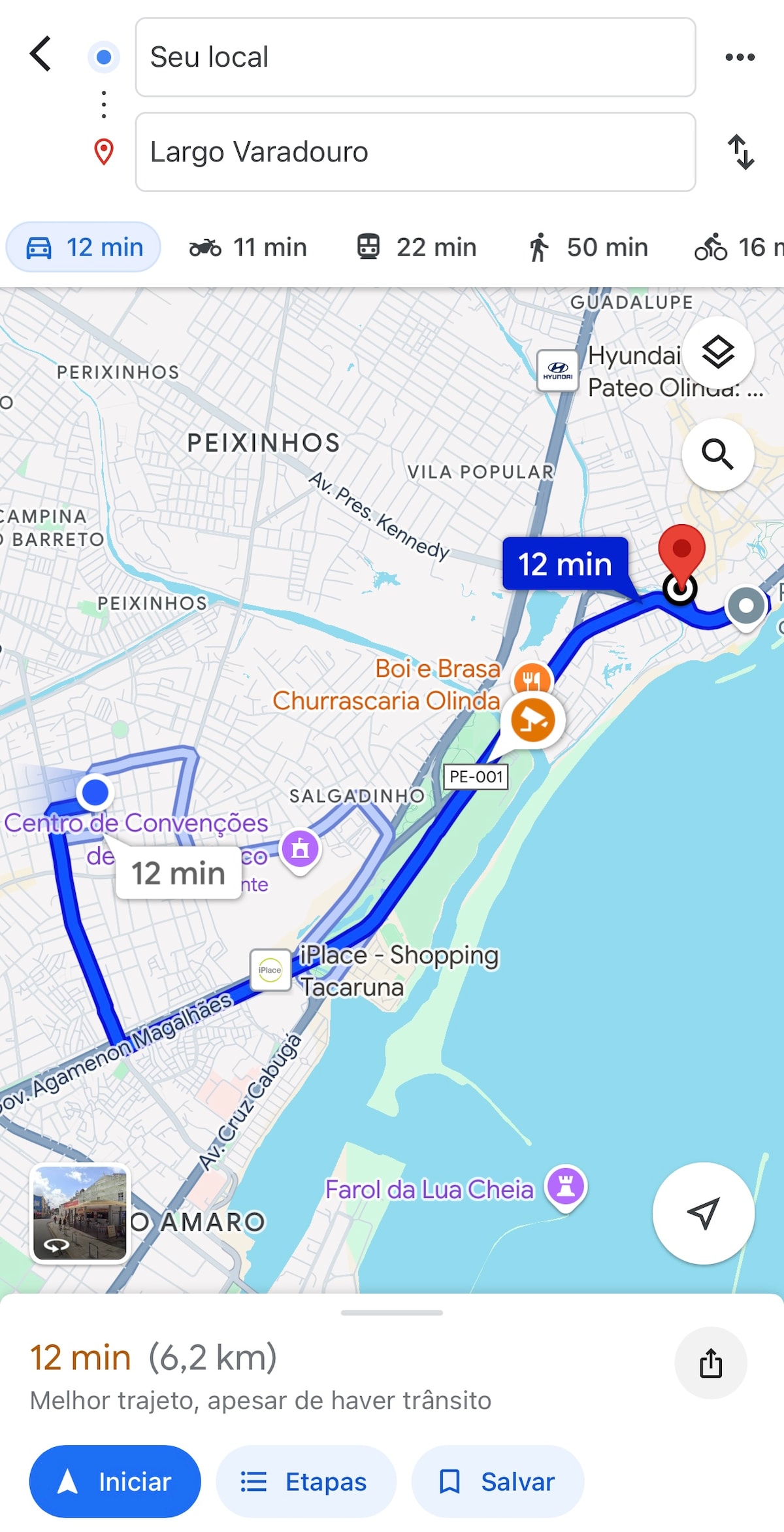This screenshot has height=1532, width=784.
Task: Edit the 'Seu local' starting point
Action: click(x=415, y=58)
